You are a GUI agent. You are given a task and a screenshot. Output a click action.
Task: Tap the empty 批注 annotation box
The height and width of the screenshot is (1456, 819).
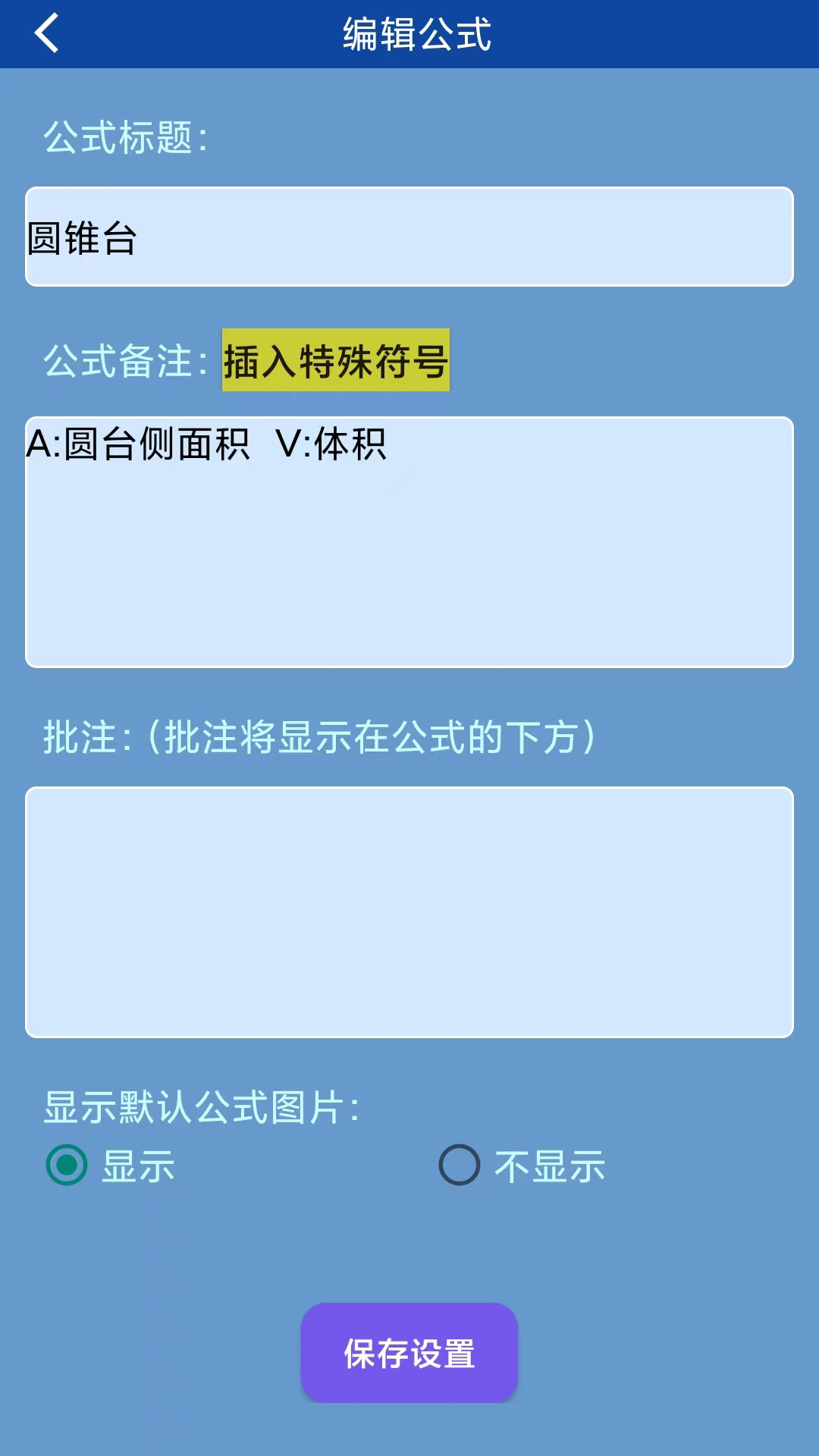(409, 912)
